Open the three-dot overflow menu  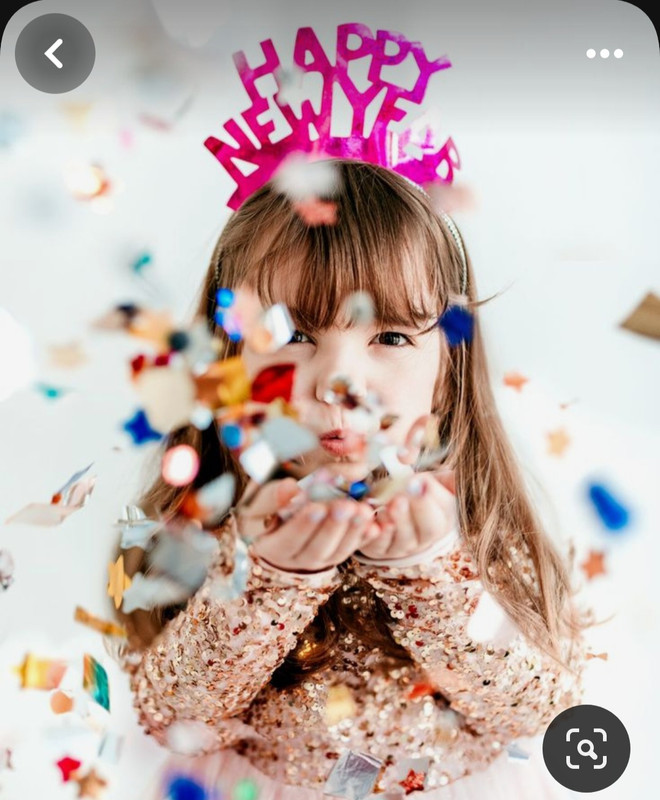[604, 54]
